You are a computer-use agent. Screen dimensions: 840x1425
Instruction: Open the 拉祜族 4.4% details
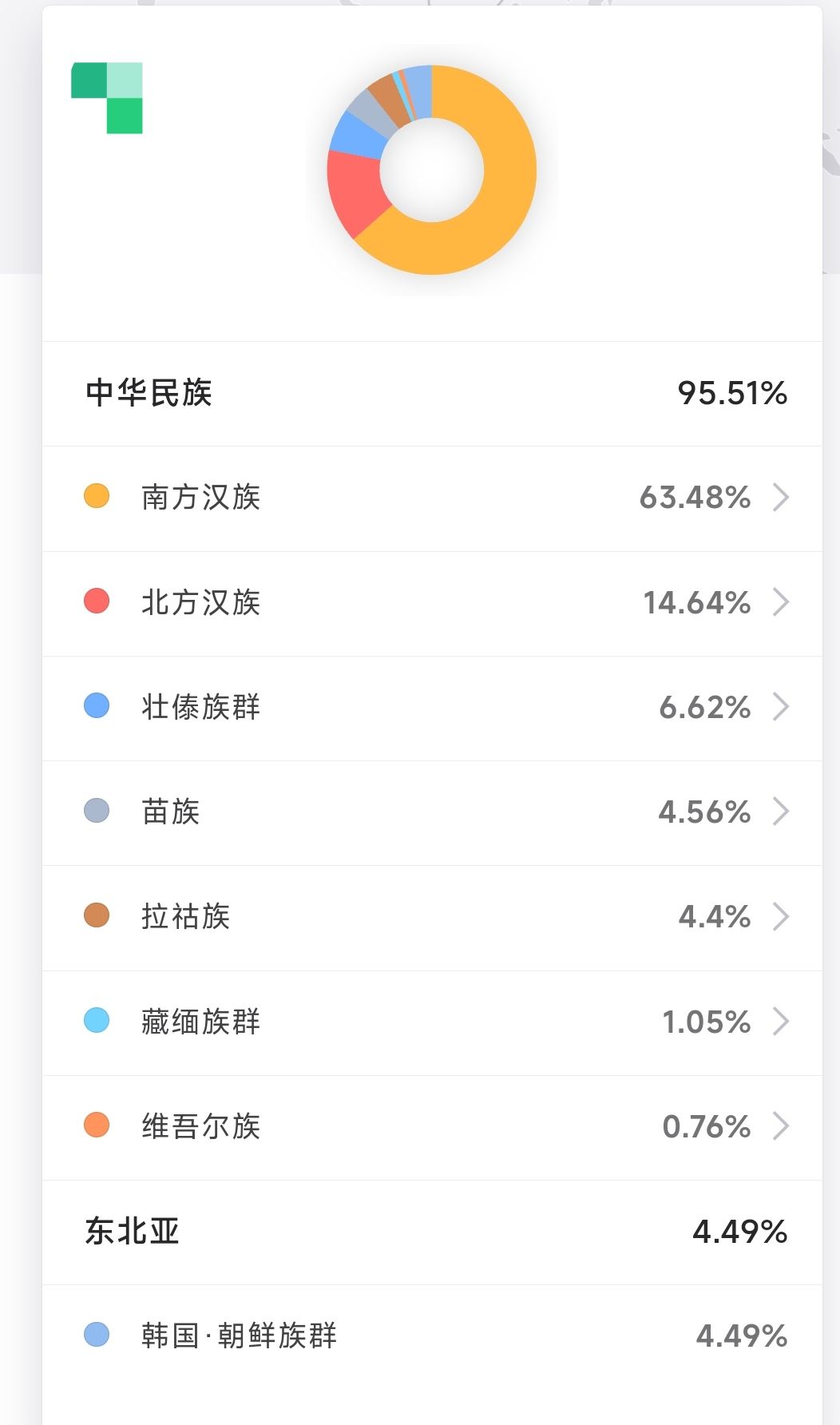tap(432, 918)
